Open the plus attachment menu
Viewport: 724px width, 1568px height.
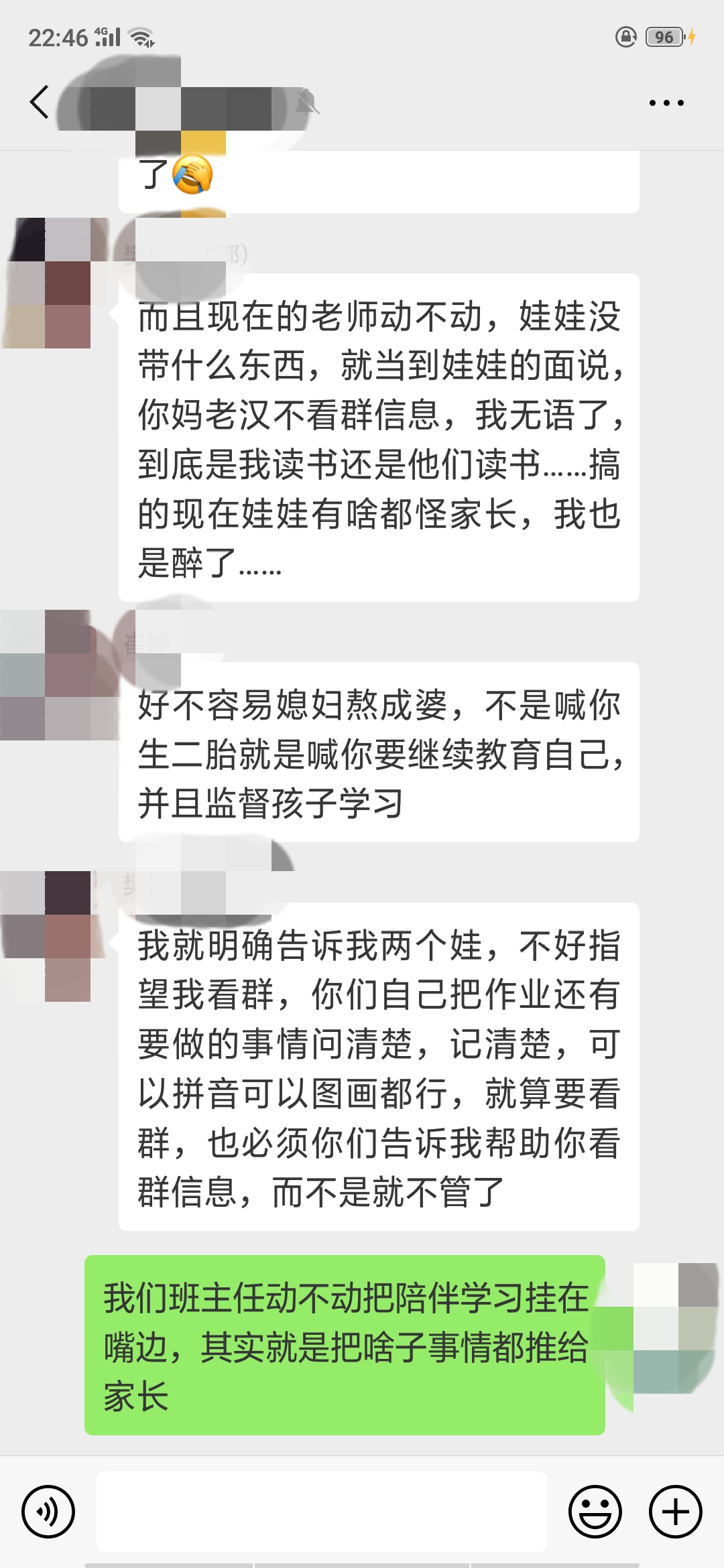tap(675, 1512)
